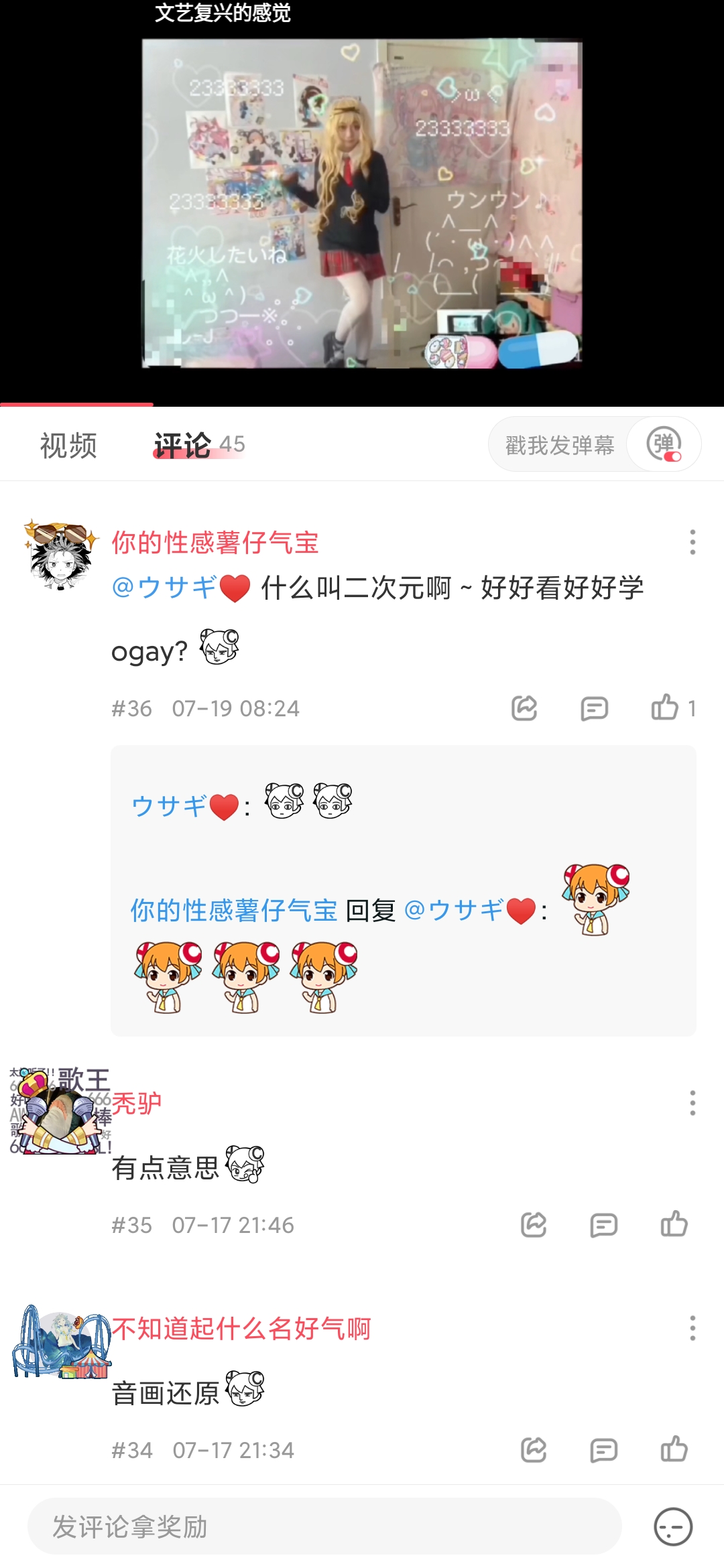Share comment #34 音画还原
724x1568 pixels.
[534, 1450]
